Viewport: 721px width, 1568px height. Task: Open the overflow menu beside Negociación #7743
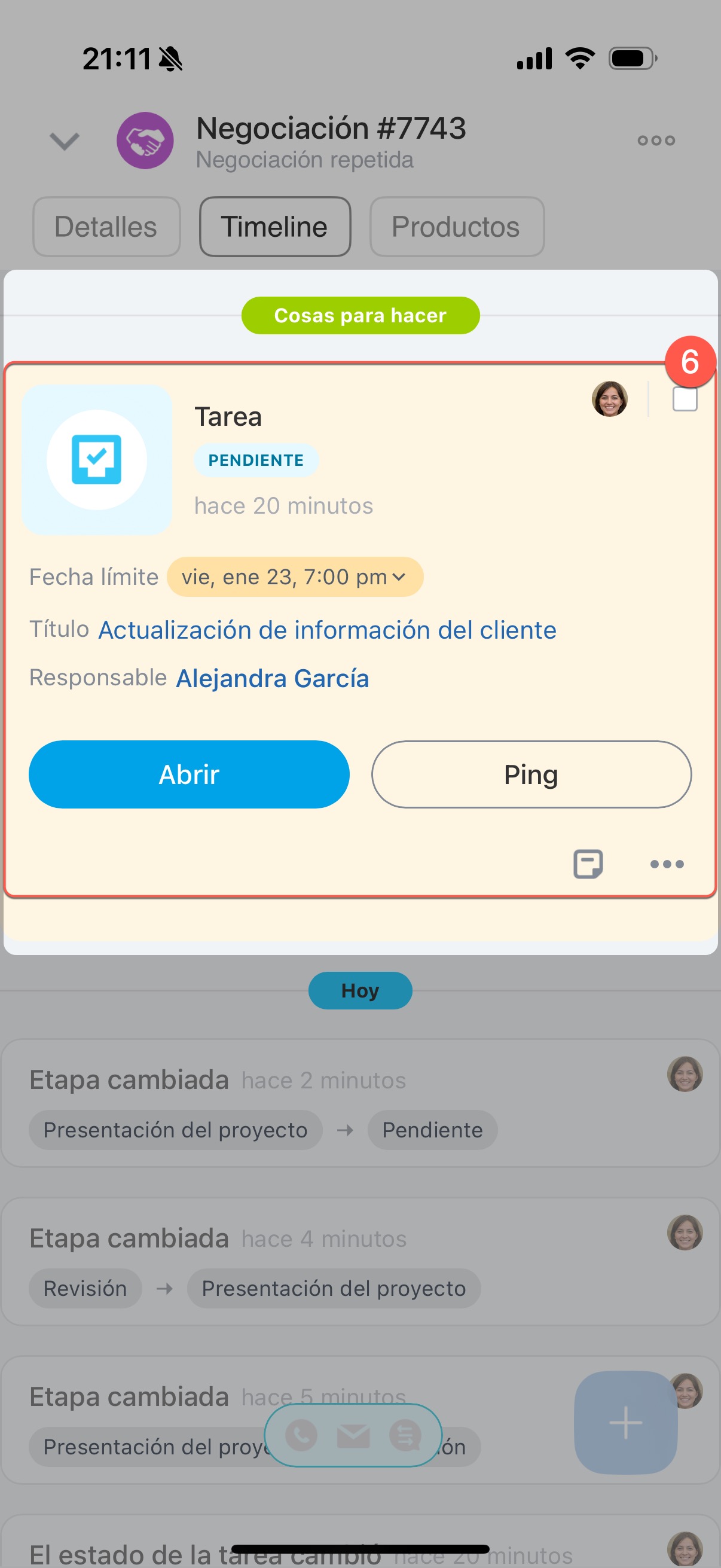(655, 141)
